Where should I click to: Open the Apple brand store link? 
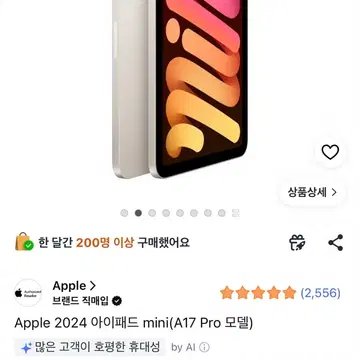pyautogui.click(x=74, y=286)
